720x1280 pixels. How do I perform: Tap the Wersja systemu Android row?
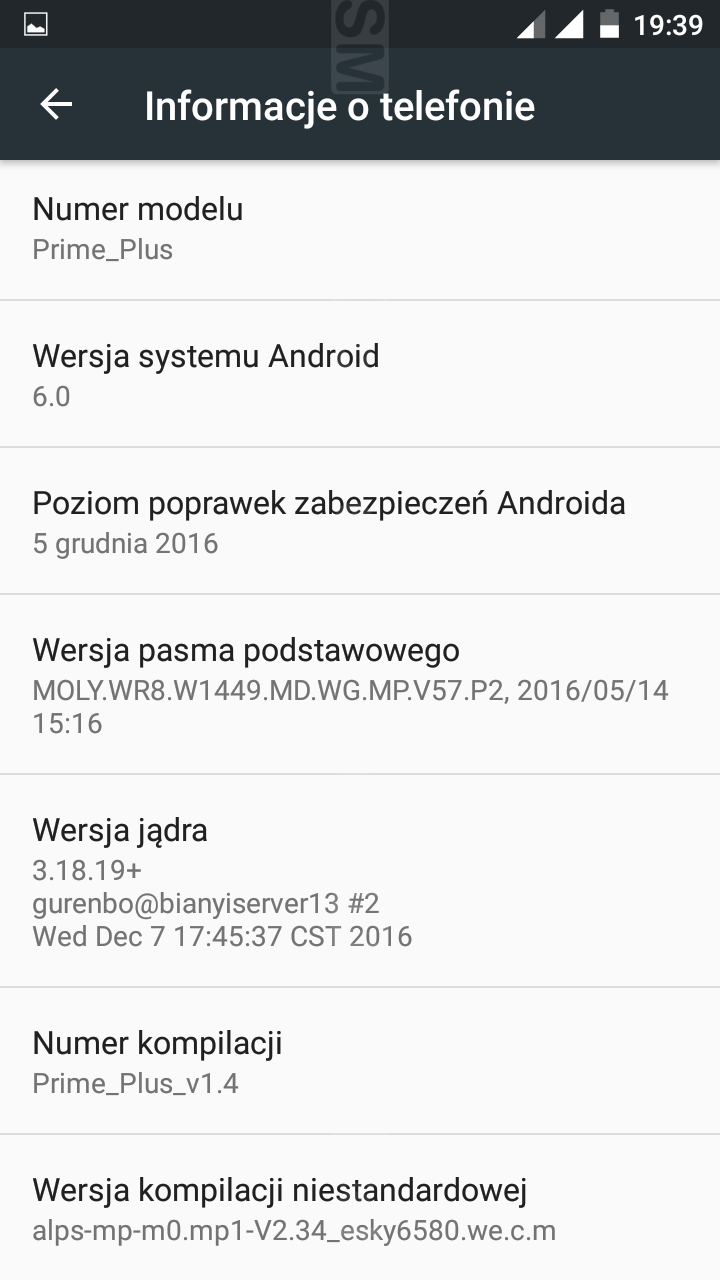point(360,374)
